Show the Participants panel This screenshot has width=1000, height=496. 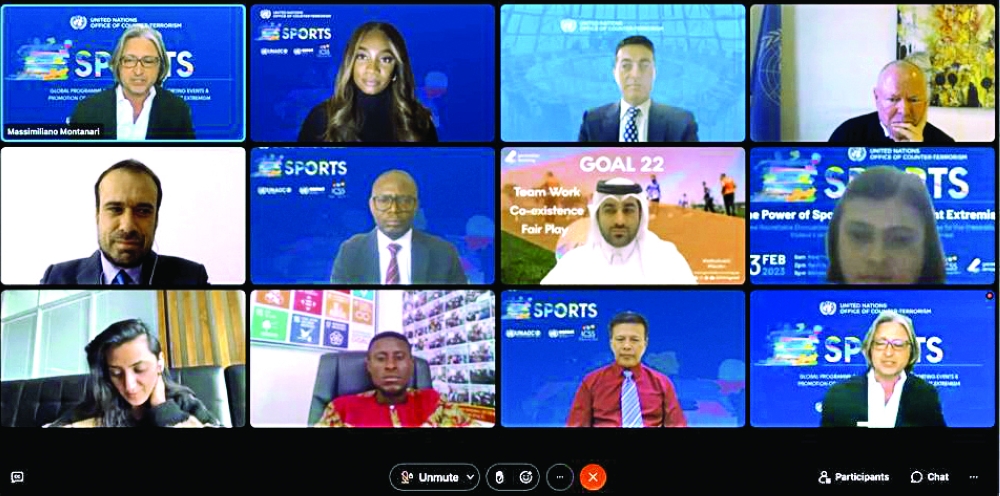853,477
